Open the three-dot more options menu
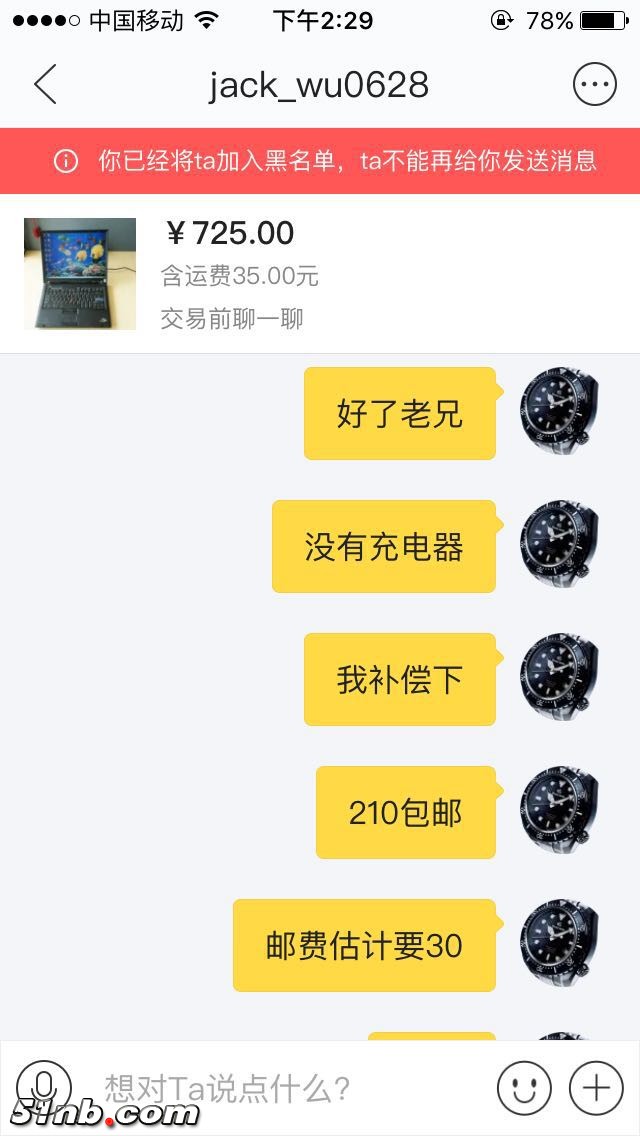The width and height of the screenshot is (640, 1136). (594, 85)
